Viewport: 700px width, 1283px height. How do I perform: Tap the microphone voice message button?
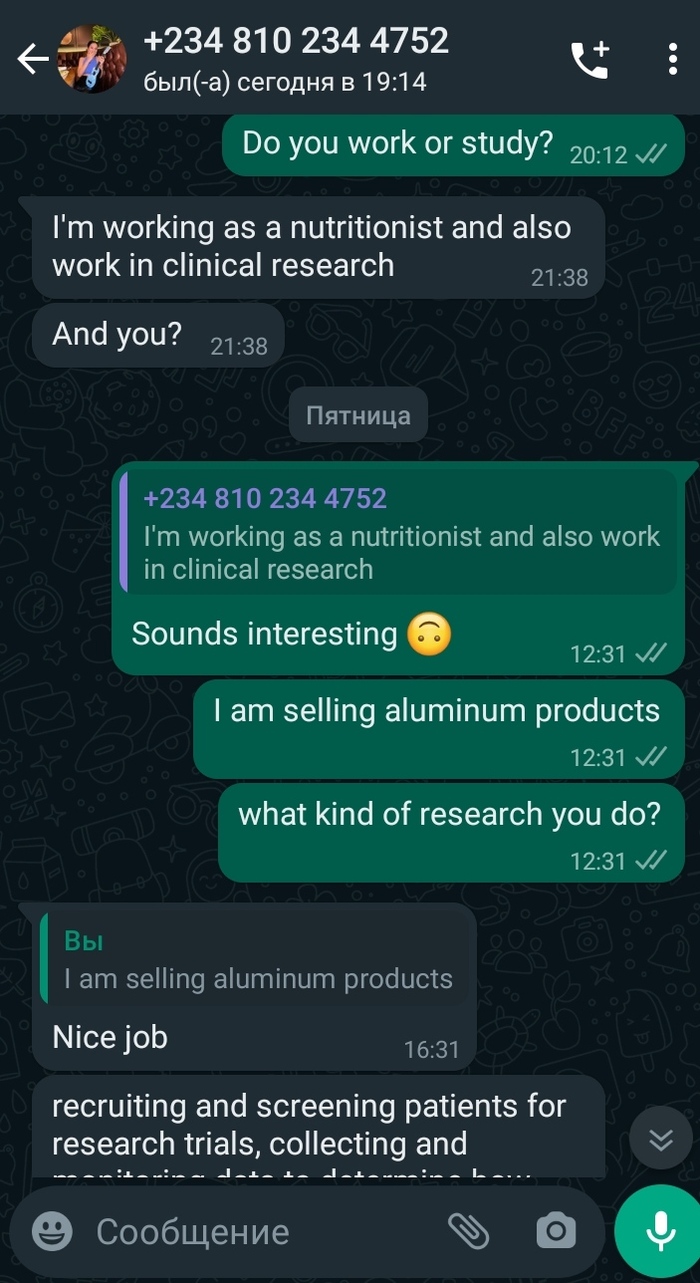point(659,1231)
